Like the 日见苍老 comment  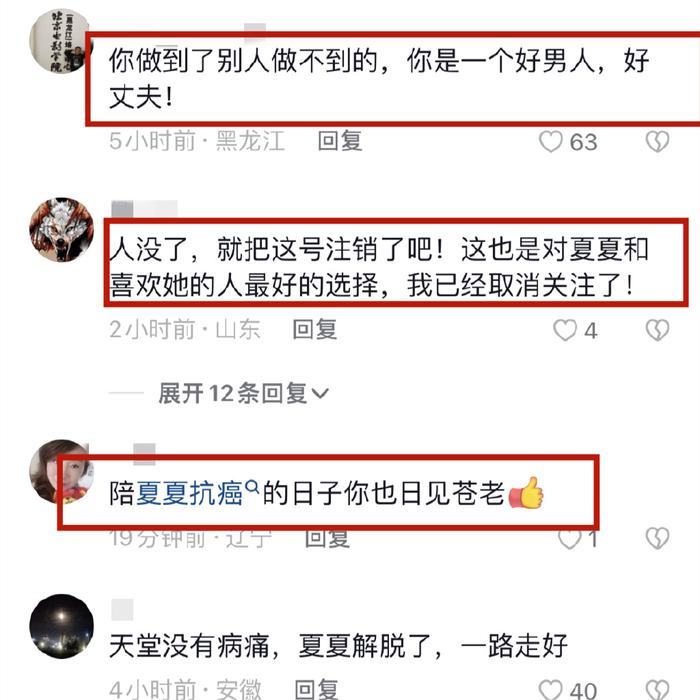[570, 540]
